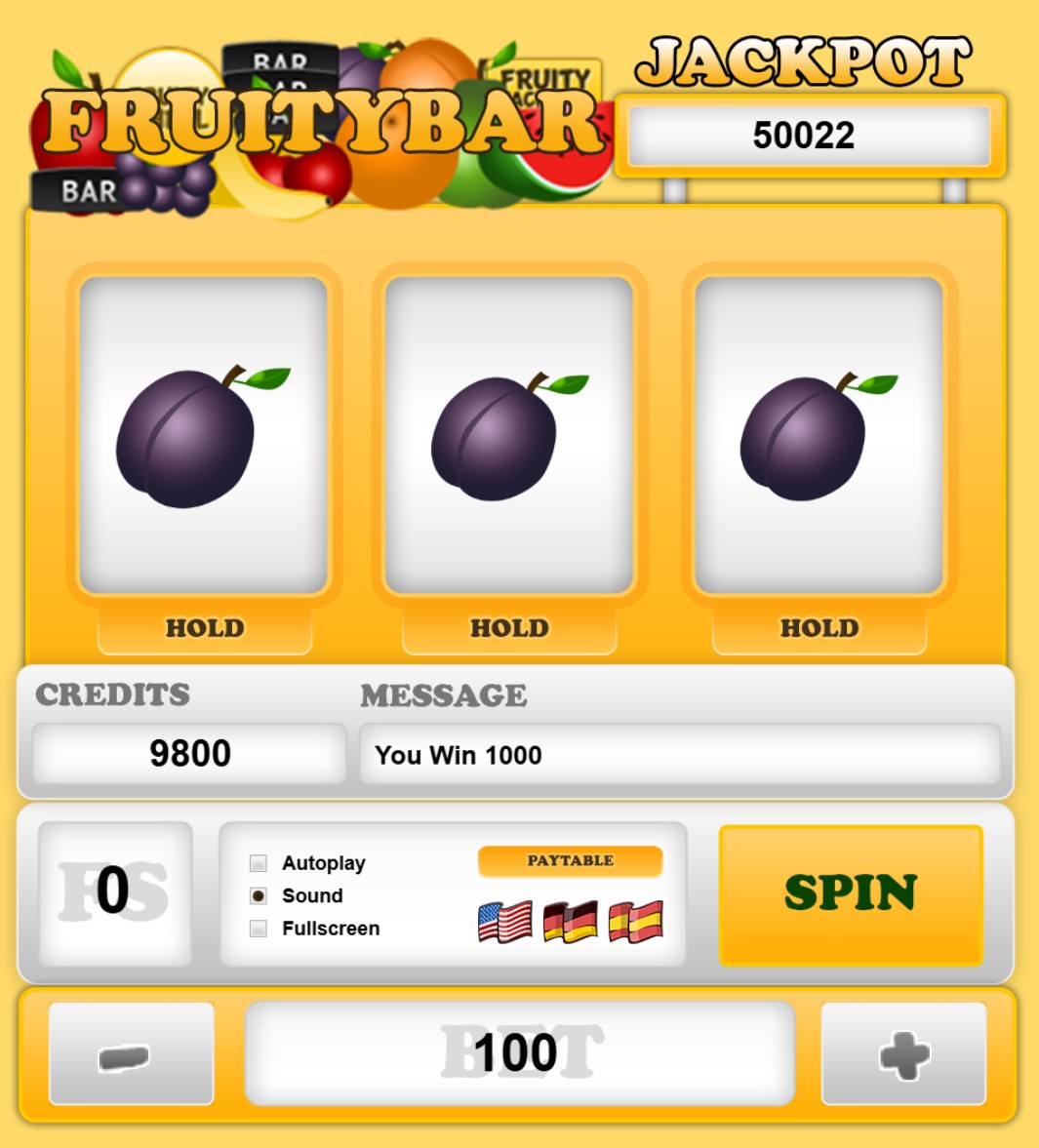Open the Paytable
The image size is (1039, 1148).
point(570,861)
